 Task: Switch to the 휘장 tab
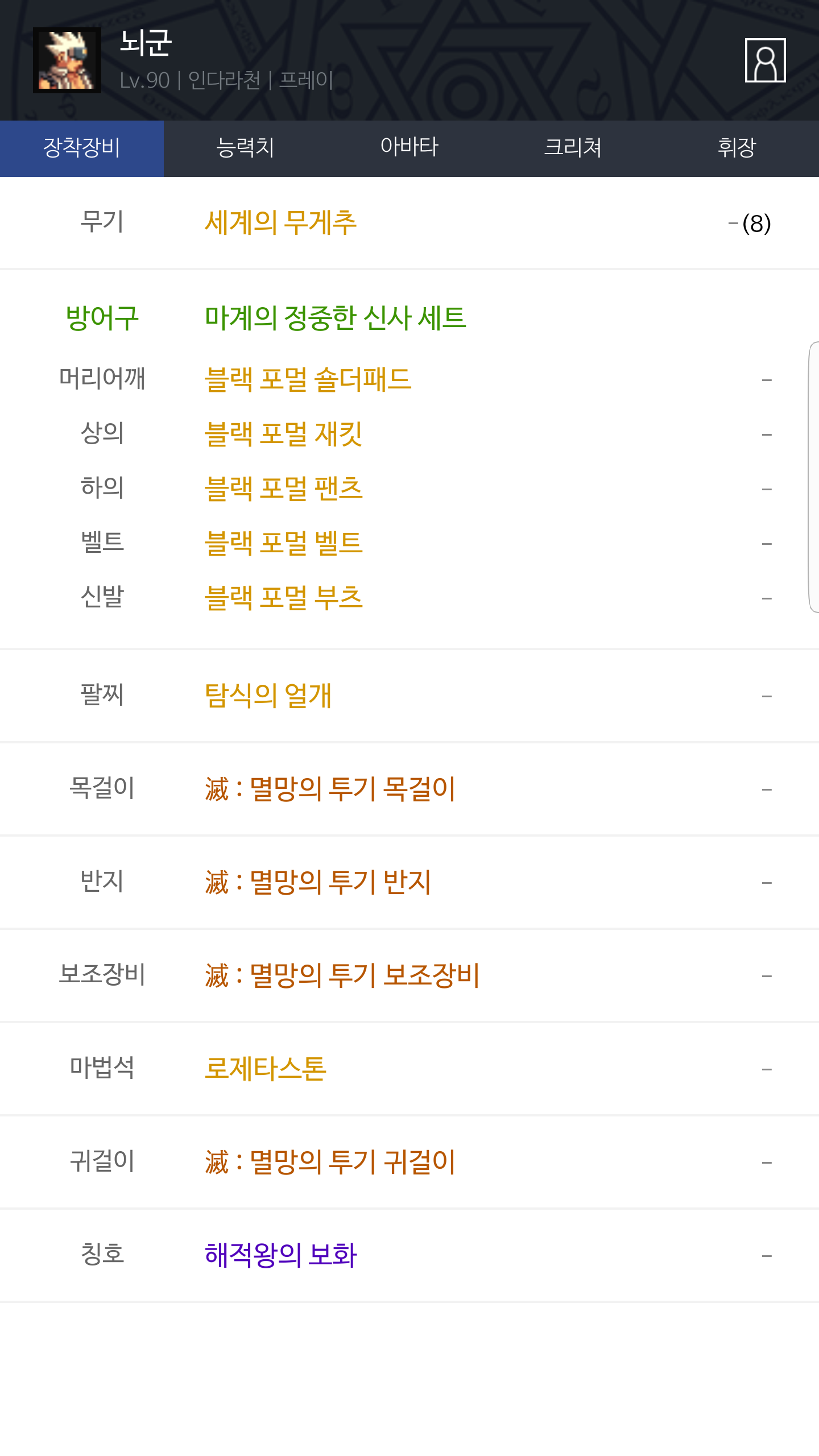737,148
